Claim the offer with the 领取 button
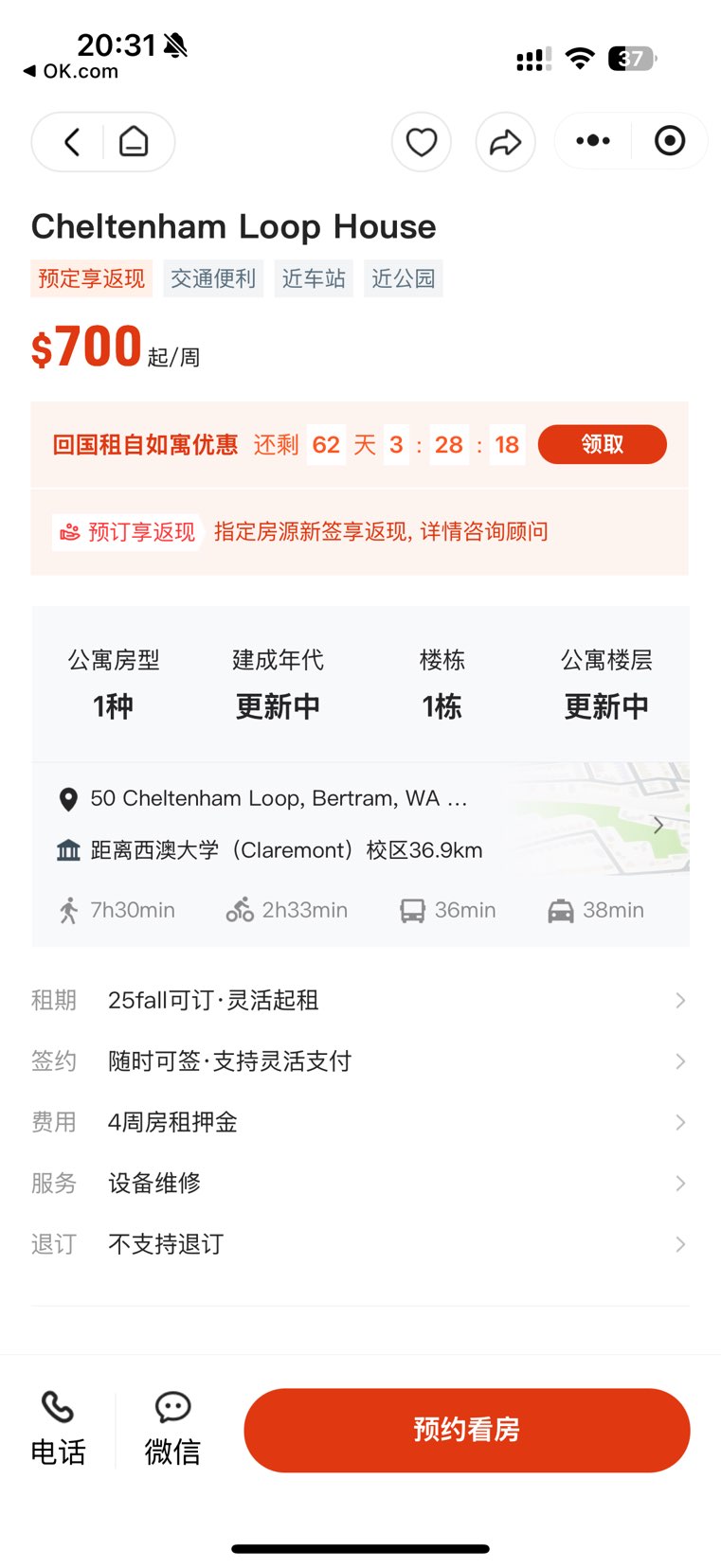The image size is (721, 1568). coord(602,444)
